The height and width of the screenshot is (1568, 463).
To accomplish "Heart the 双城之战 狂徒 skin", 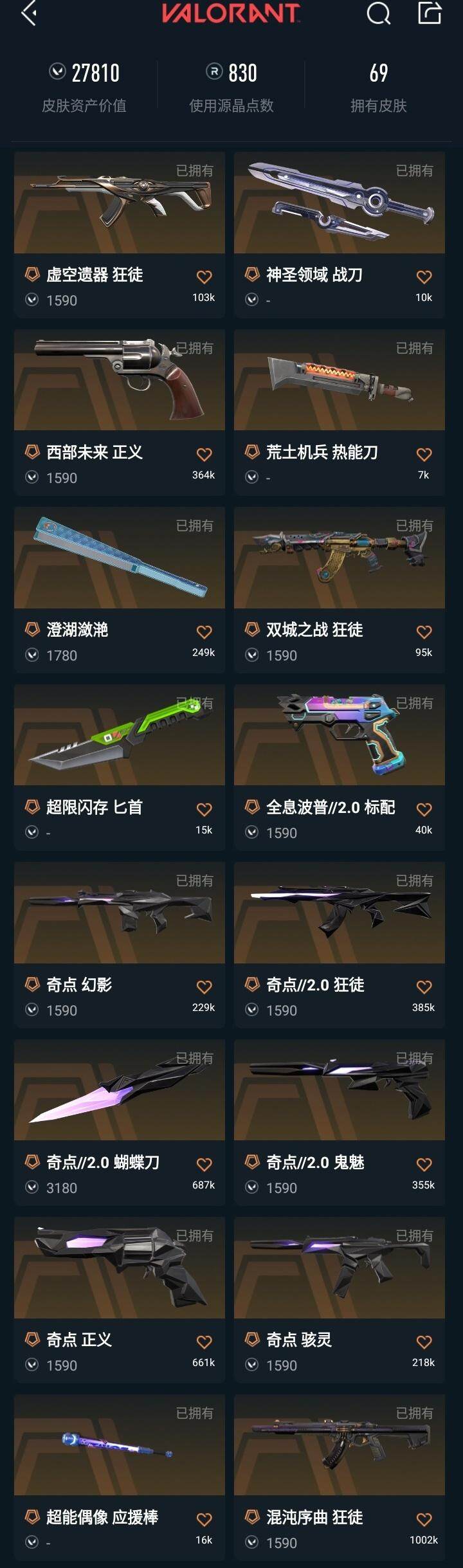I will pos(424,632).
